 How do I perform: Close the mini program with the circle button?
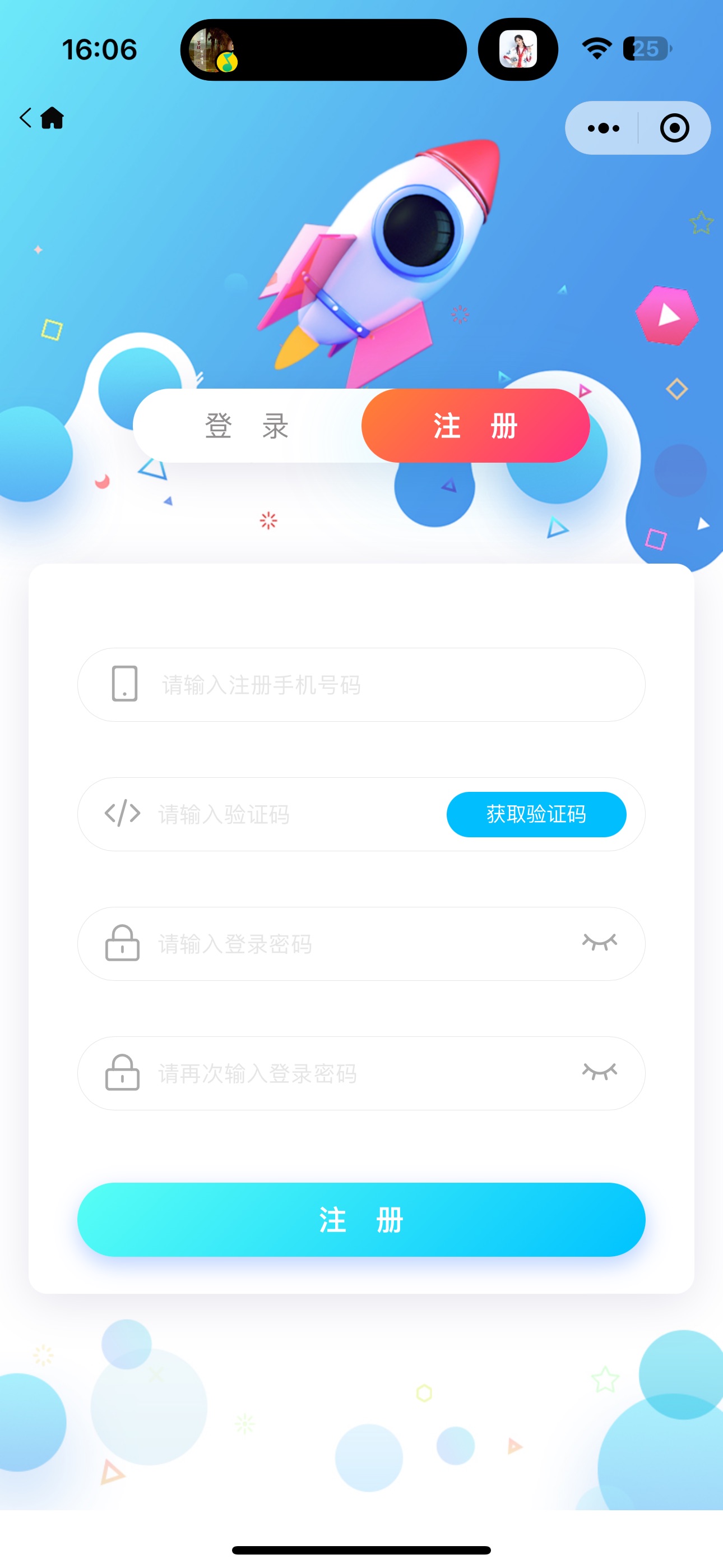(x=674, y=128)
